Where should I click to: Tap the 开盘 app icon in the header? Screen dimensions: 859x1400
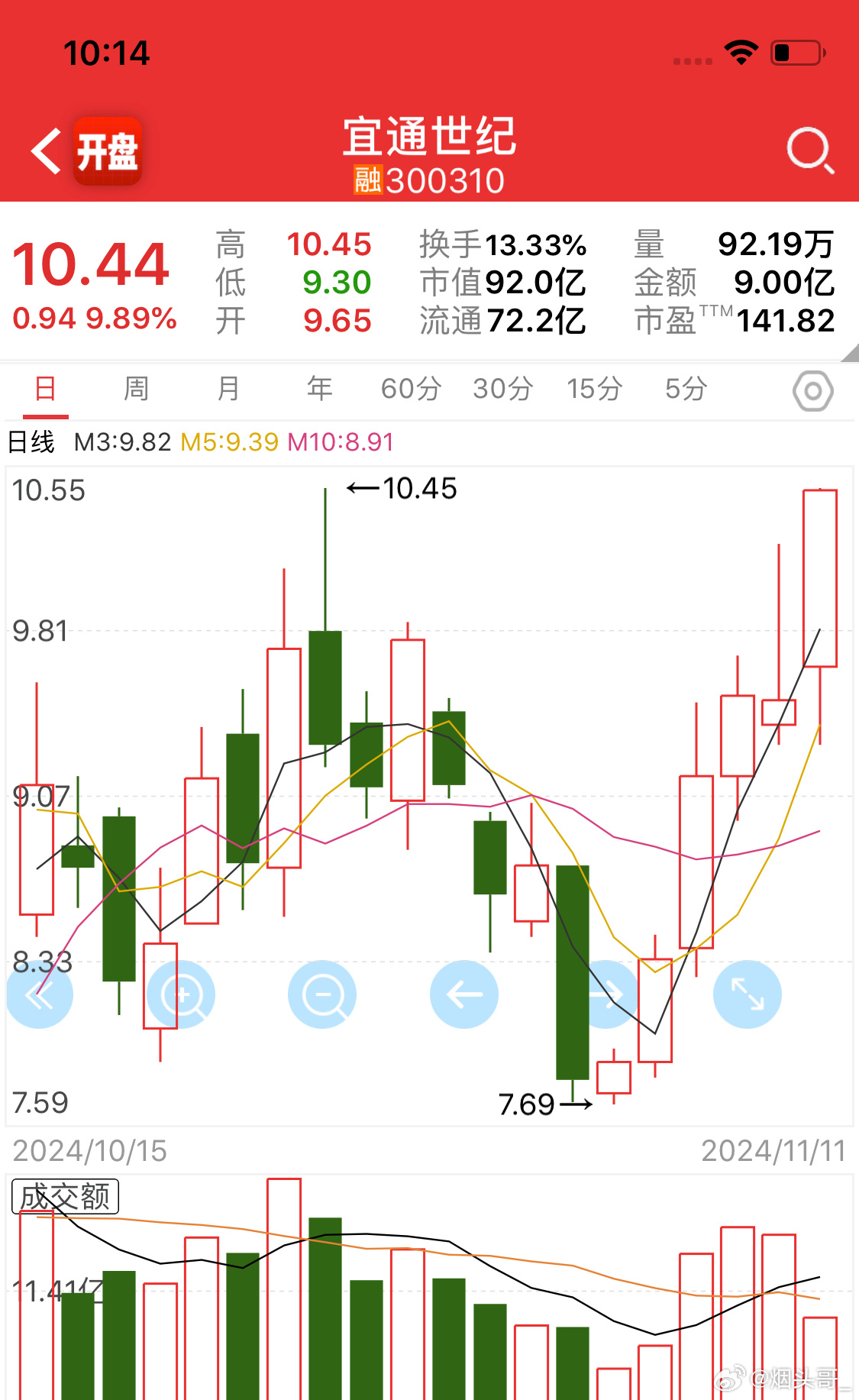[108, 150]
